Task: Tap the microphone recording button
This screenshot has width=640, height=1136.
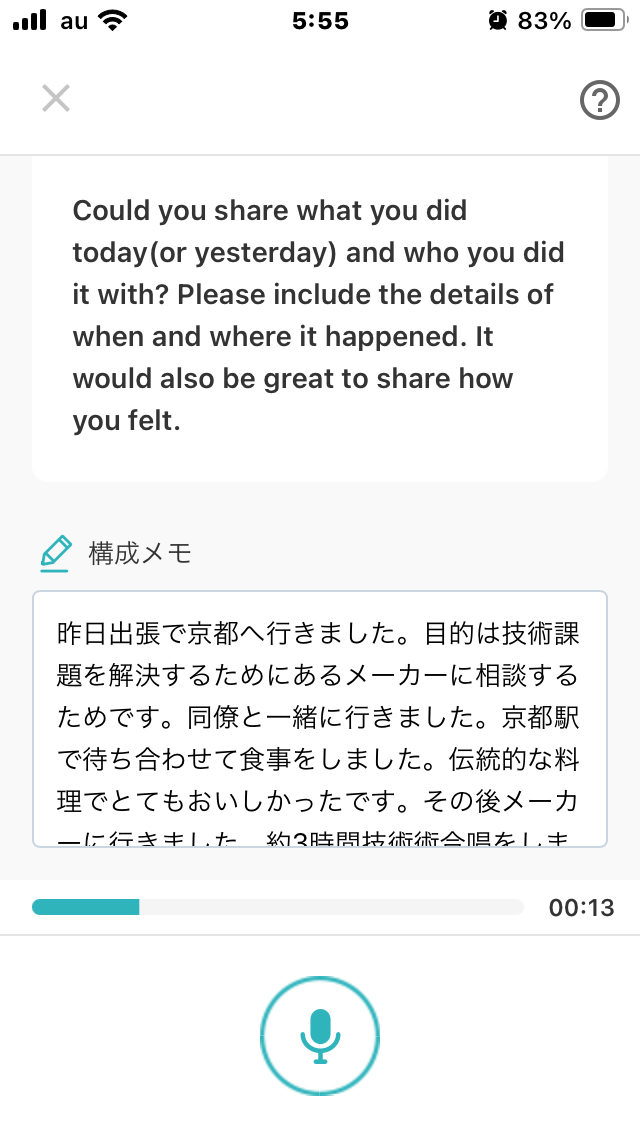Action: tap(320, 1036)
